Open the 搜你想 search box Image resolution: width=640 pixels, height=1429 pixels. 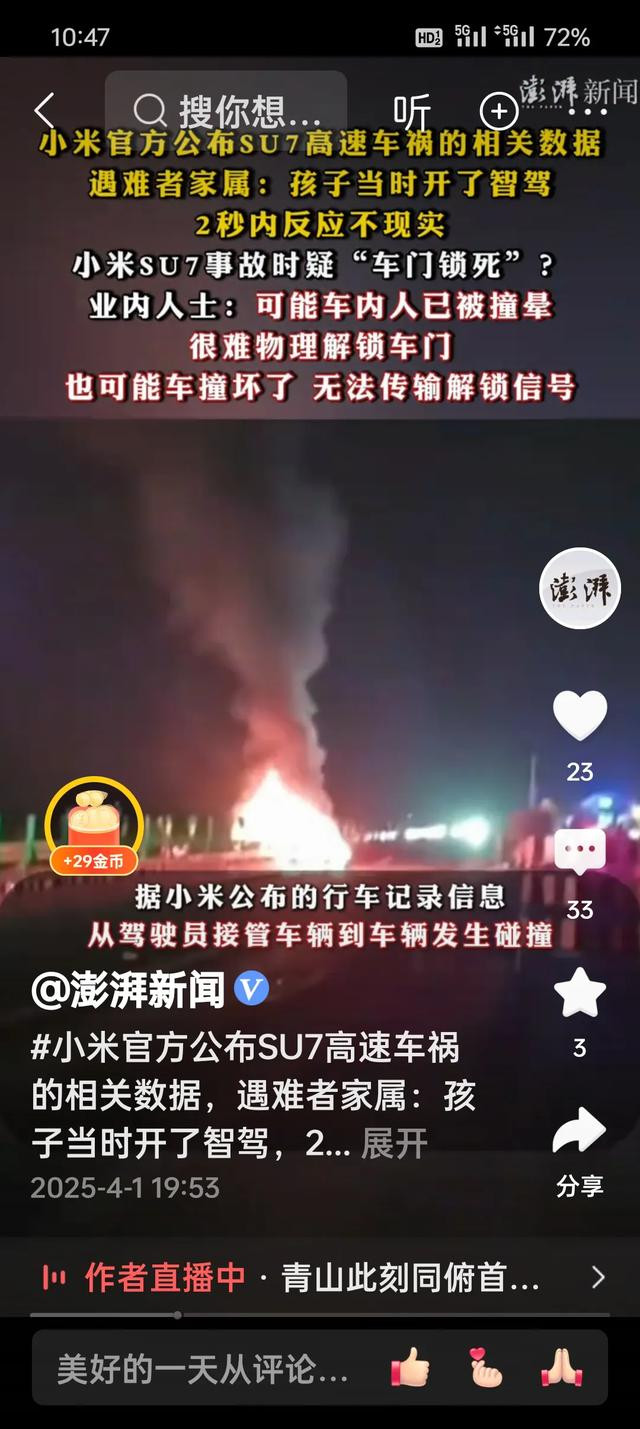pyautogui.click(x=226, y=111)
